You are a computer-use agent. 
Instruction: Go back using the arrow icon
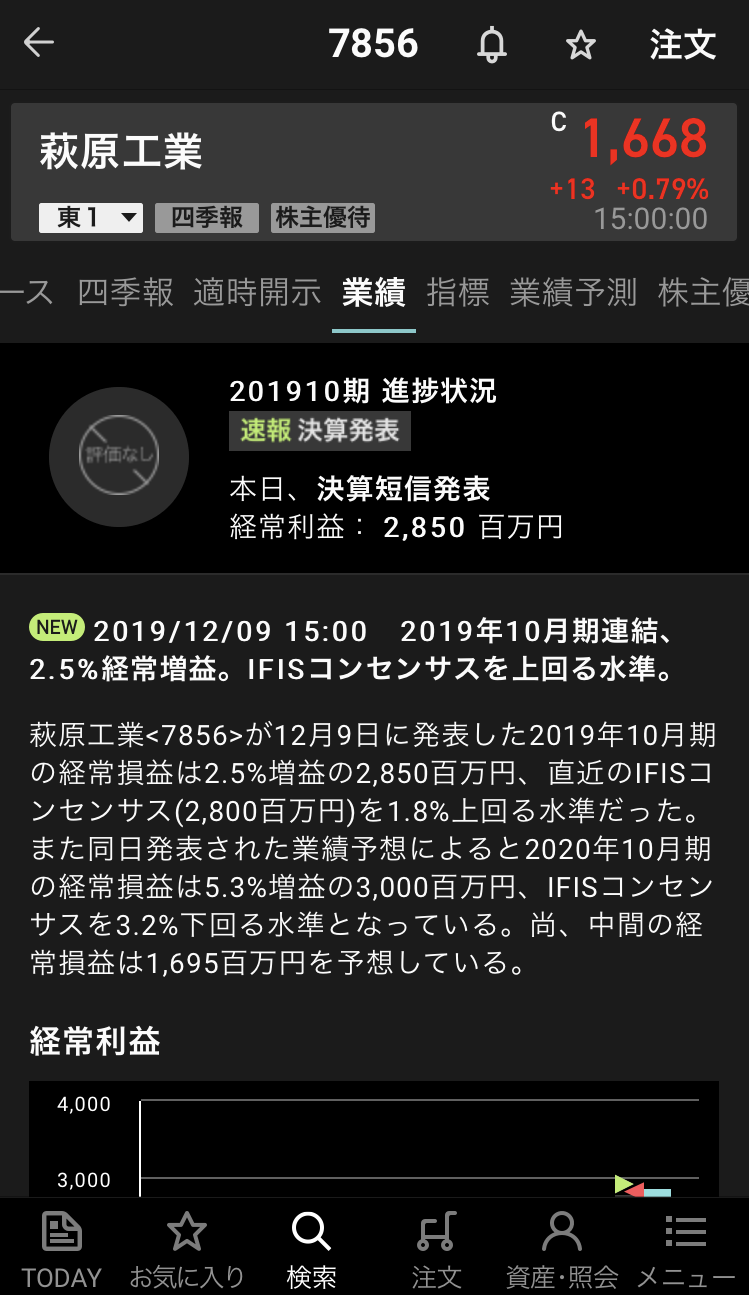(x=39, y=44)
